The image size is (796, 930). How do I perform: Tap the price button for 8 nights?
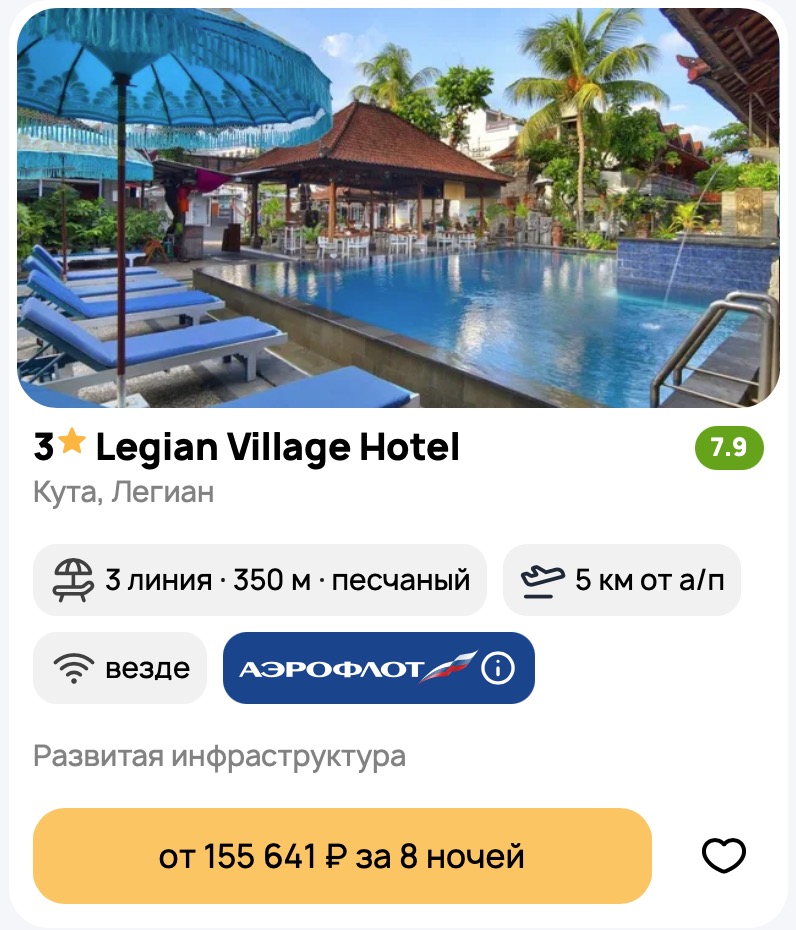pos(342,856)
